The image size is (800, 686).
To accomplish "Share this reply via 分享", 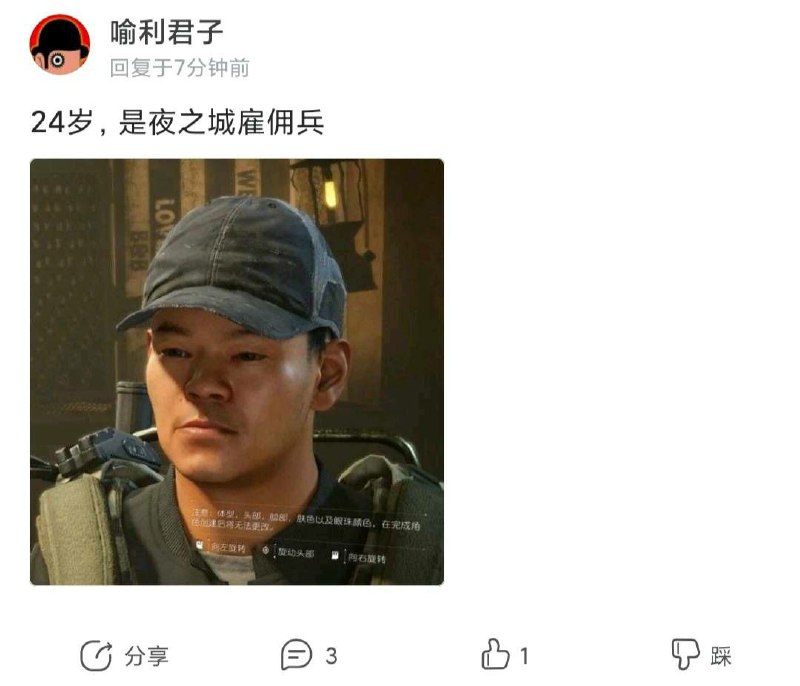I will point(125,656).
